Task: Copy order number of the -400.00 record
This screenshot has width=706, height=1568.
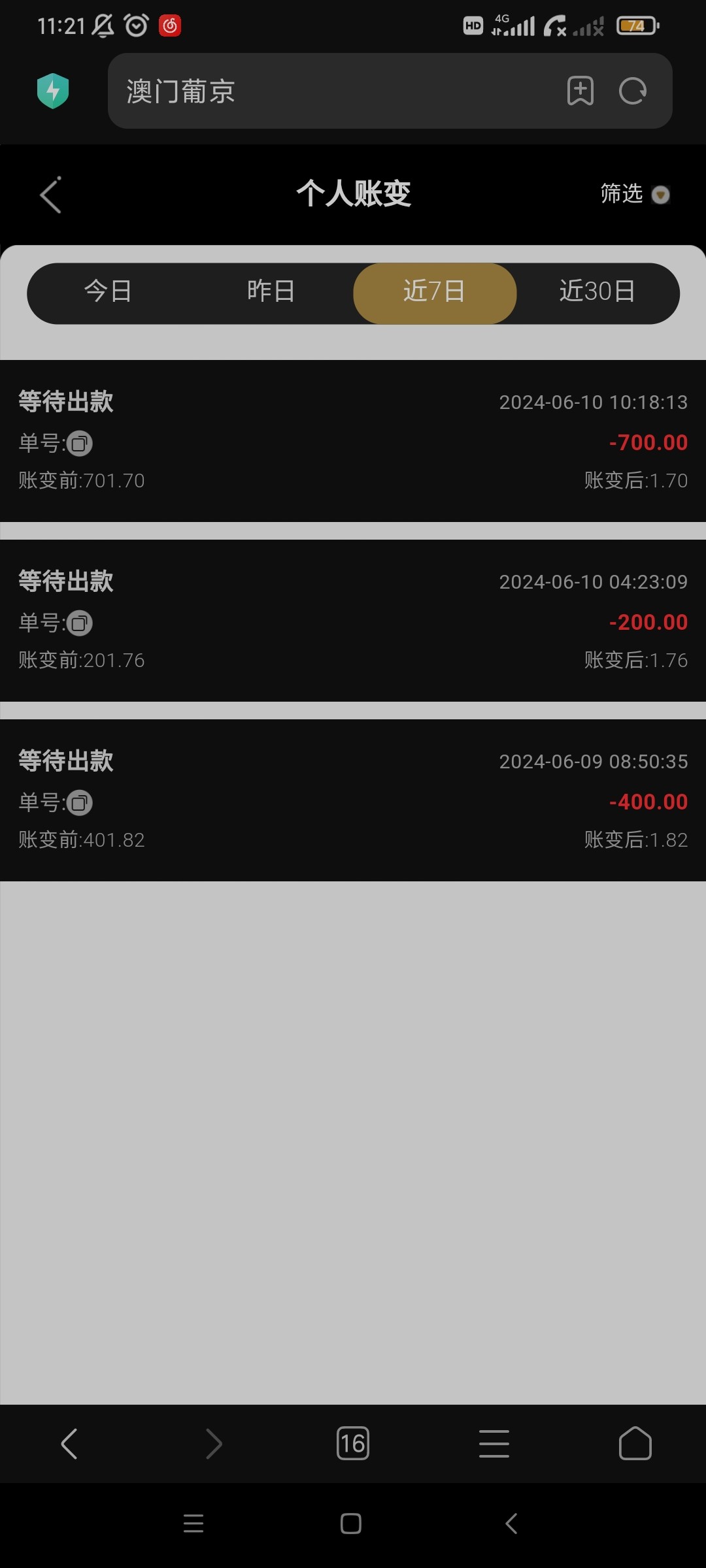Action: tap(80, 803)
